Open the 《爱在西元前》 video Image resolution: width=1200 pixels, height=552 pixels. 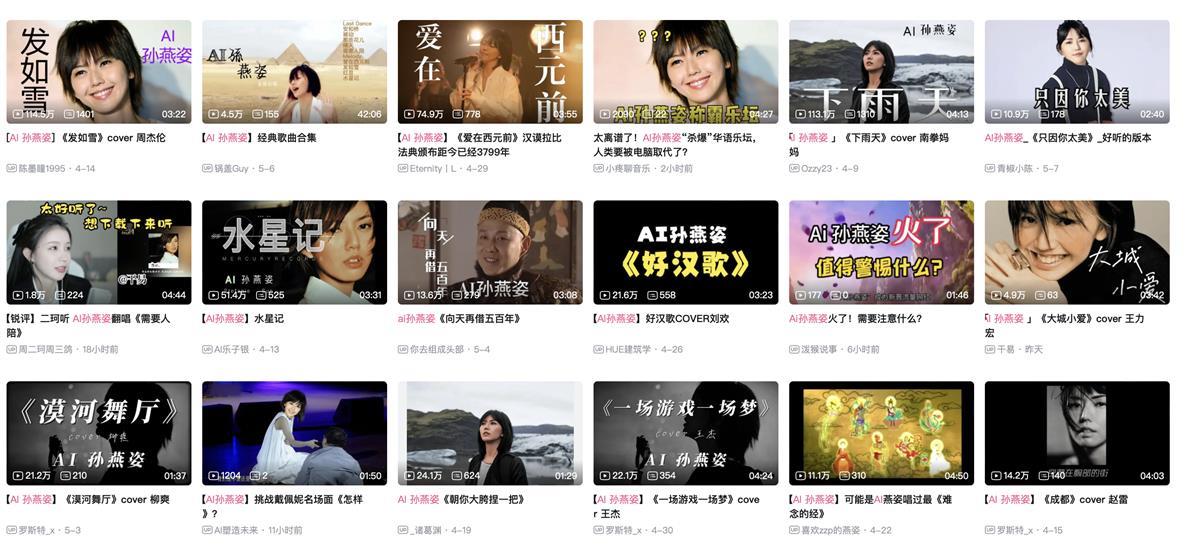490,71
